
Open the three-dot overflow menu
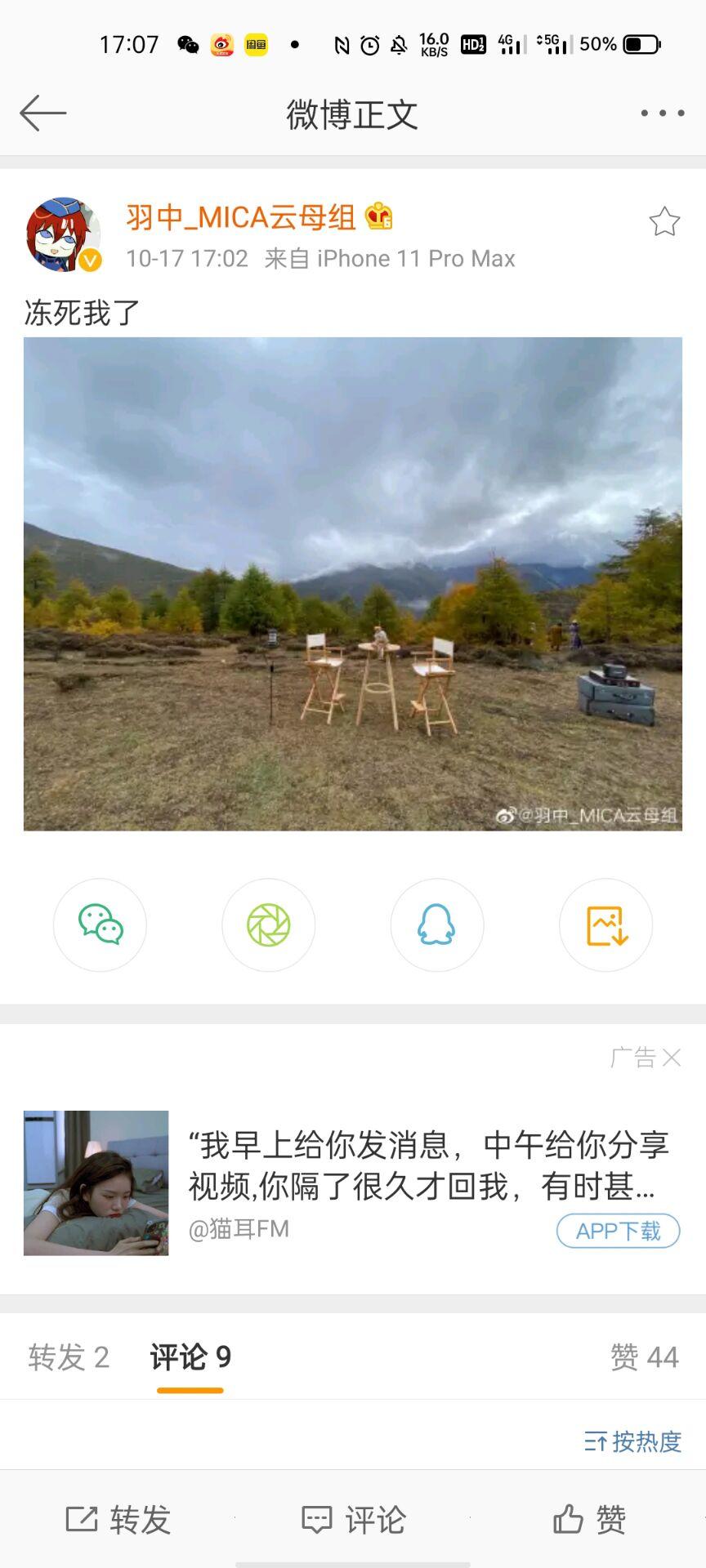tap(662, 113)
